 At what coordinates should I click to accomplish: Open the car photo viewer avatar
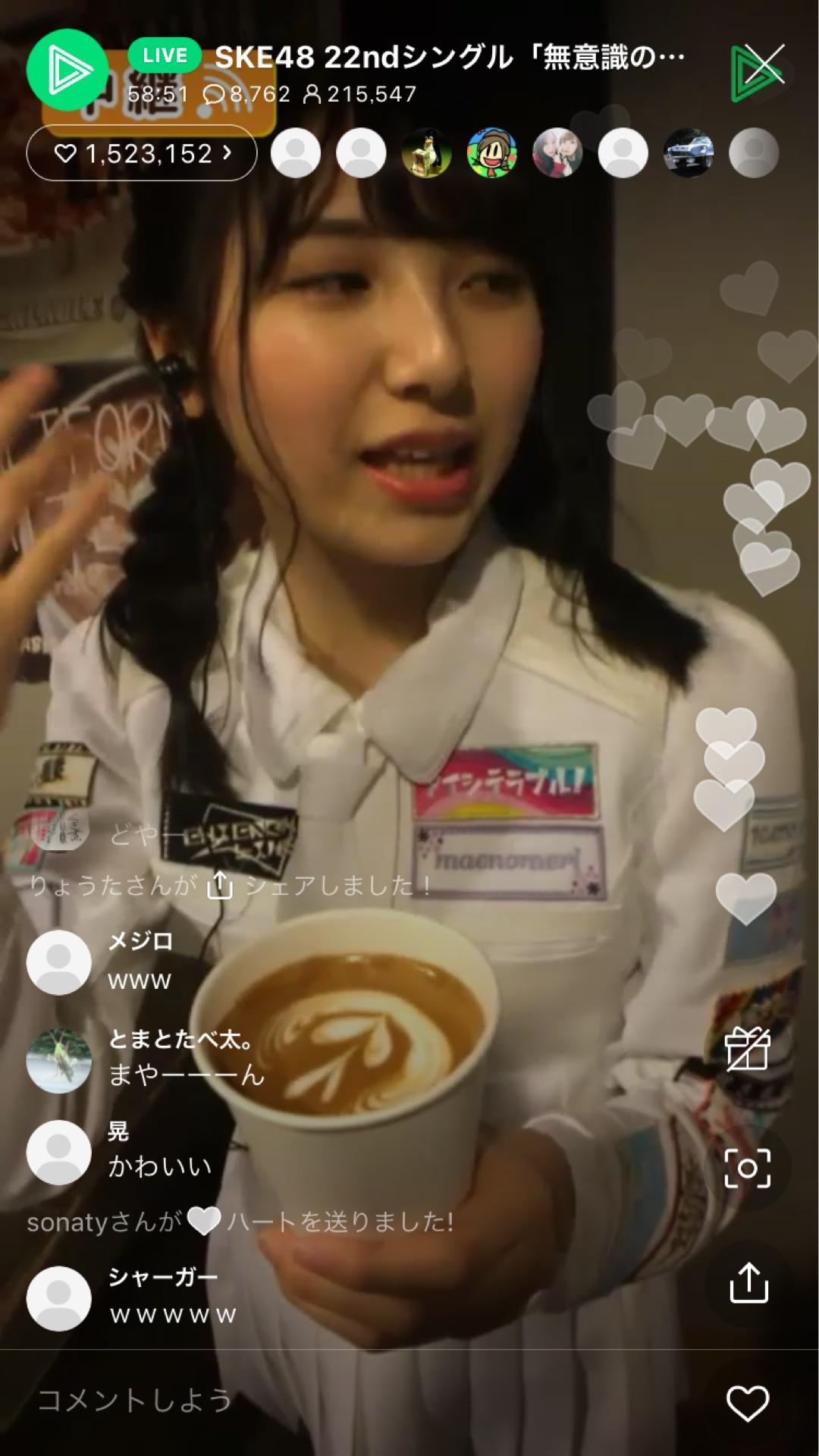pyautogui.click(x=688, y=153)
